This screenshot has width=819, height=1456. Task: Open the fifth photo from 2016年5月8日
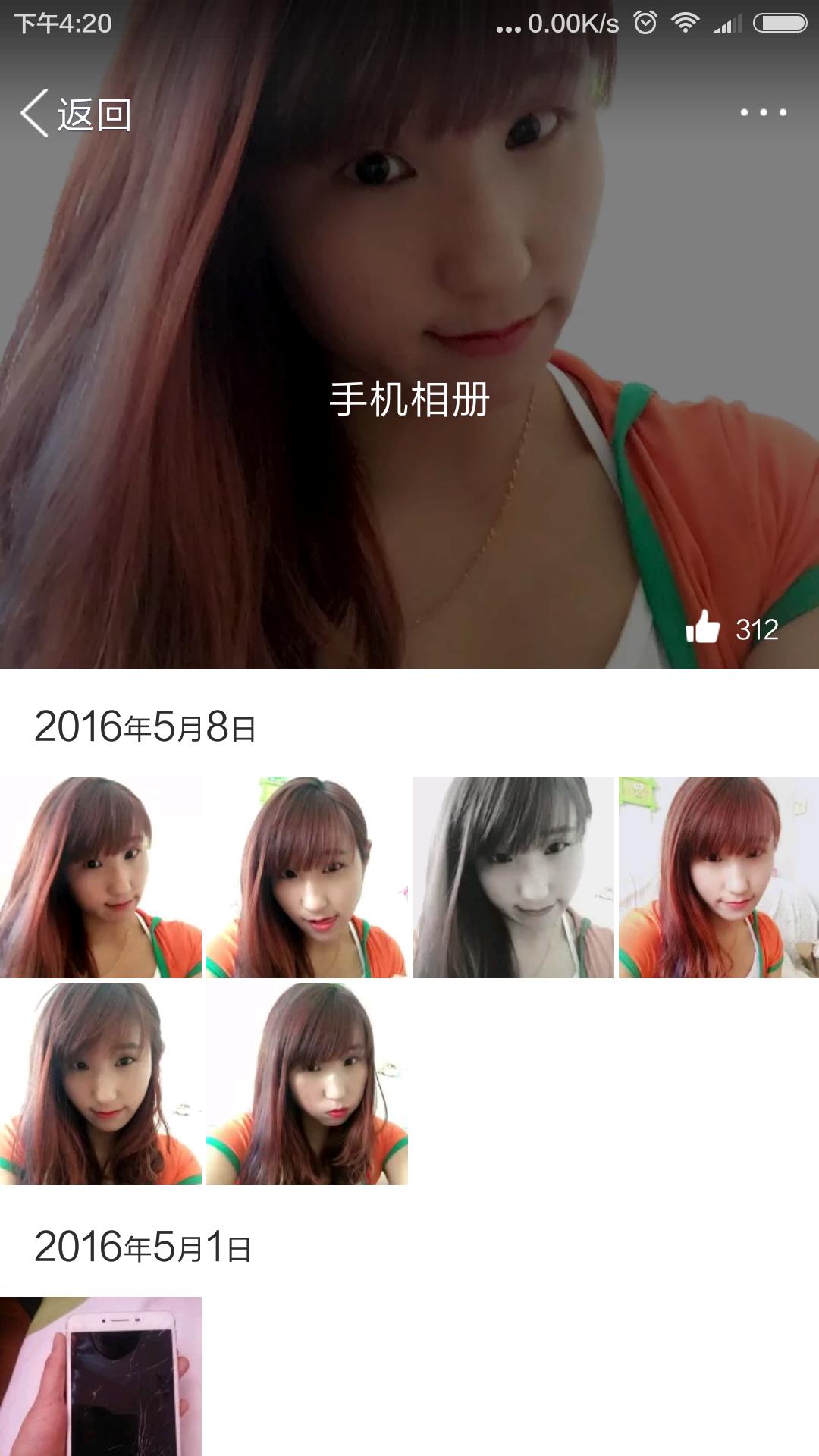click(100, 1083)
